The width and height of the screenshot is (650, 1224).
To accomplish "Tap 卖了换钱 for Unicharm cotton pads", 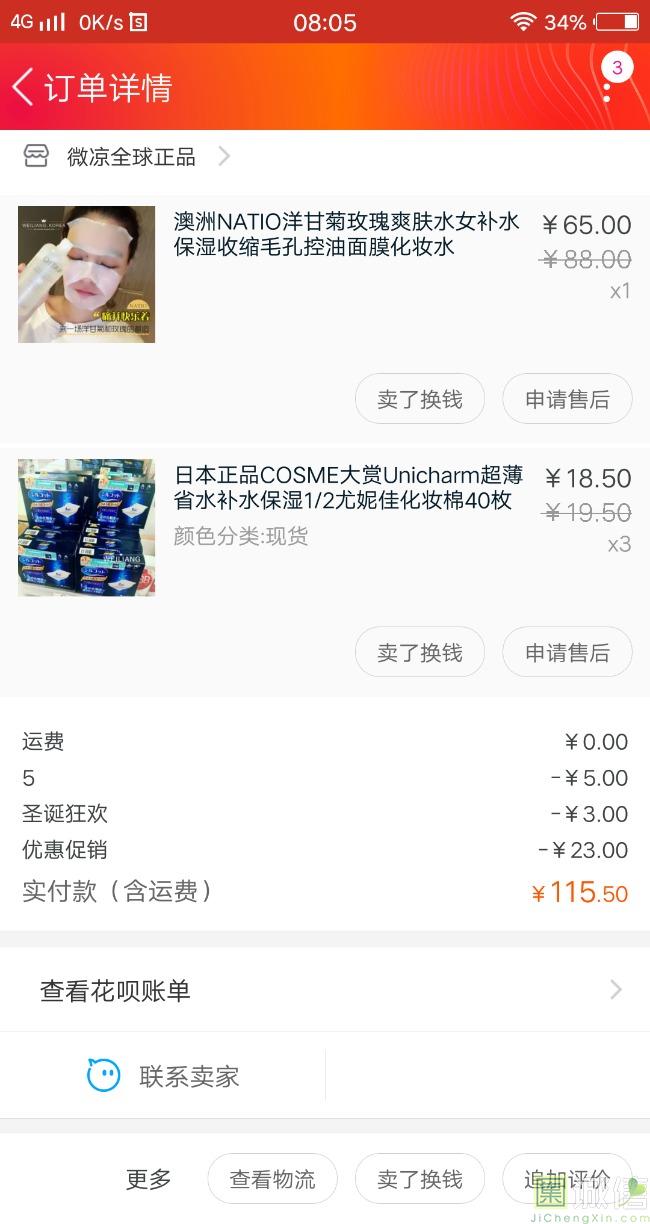I will tap(419, 652).
